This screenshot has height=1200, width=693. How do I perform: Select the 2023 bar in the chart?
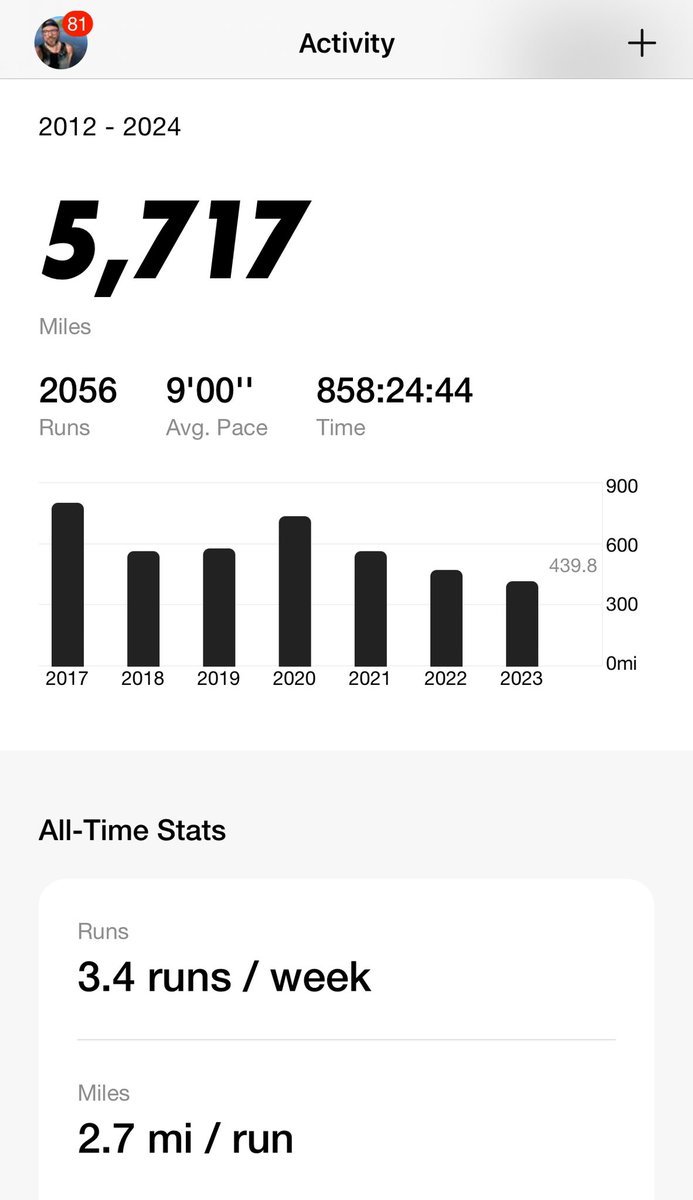tap(522, 624)
